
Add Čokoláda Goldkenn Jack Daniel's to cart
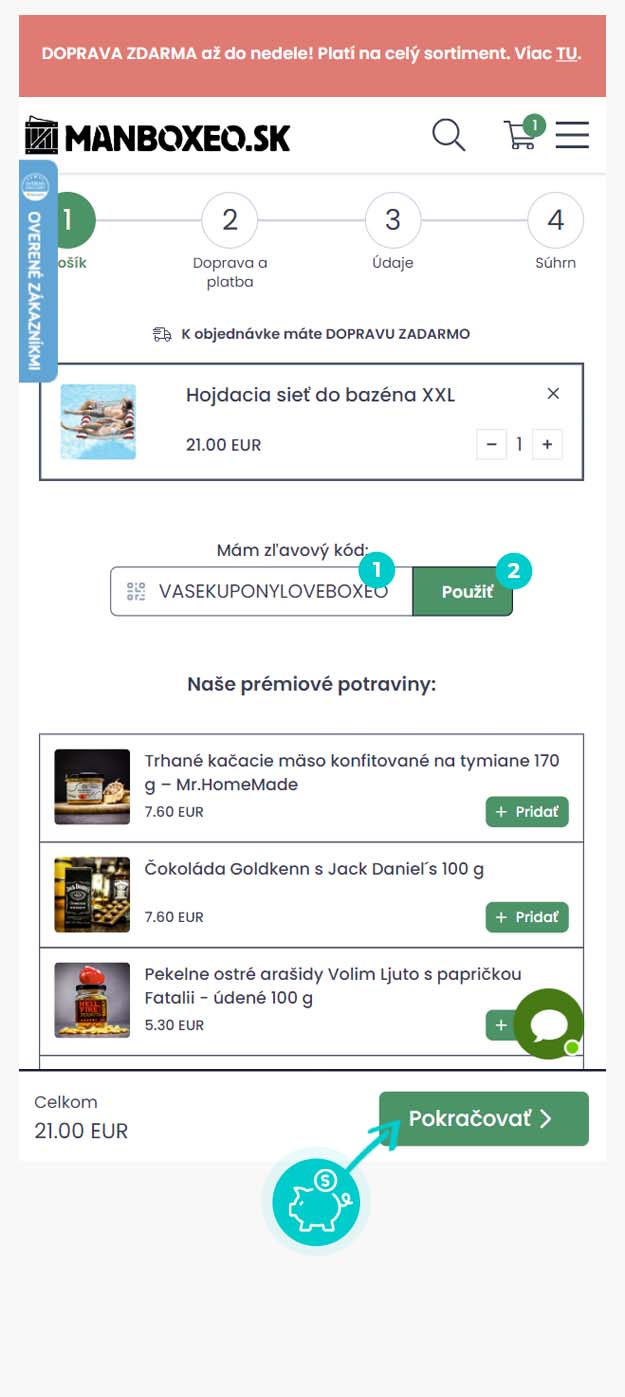click(x=527, y=917)
